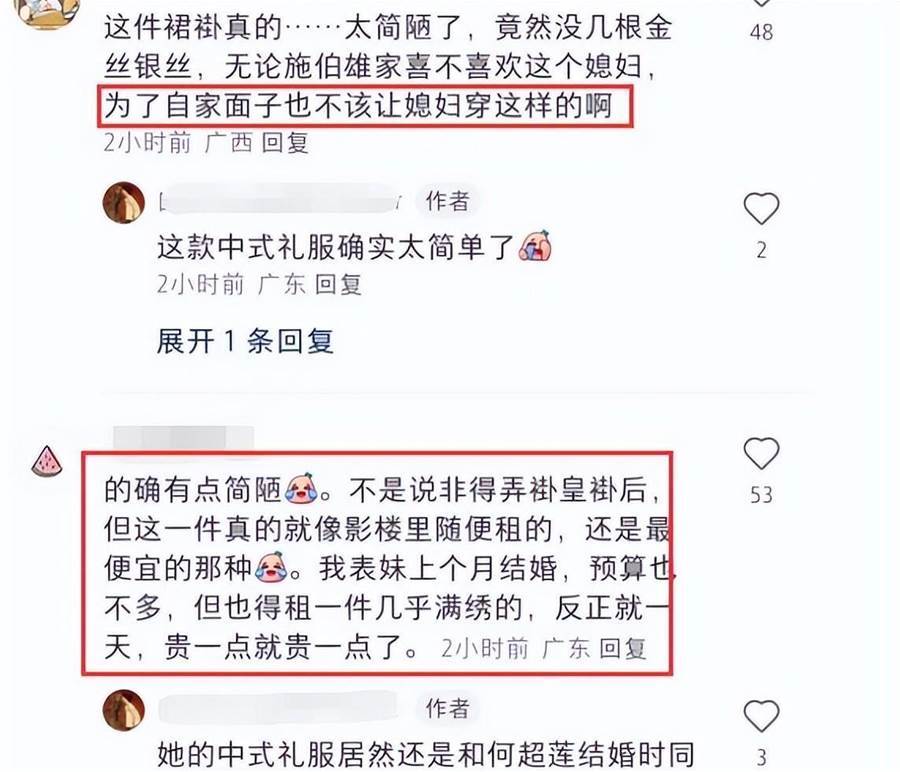Reply to the 广西 comment about 裙褂
The image size is (900, 772).
(285, 142)
